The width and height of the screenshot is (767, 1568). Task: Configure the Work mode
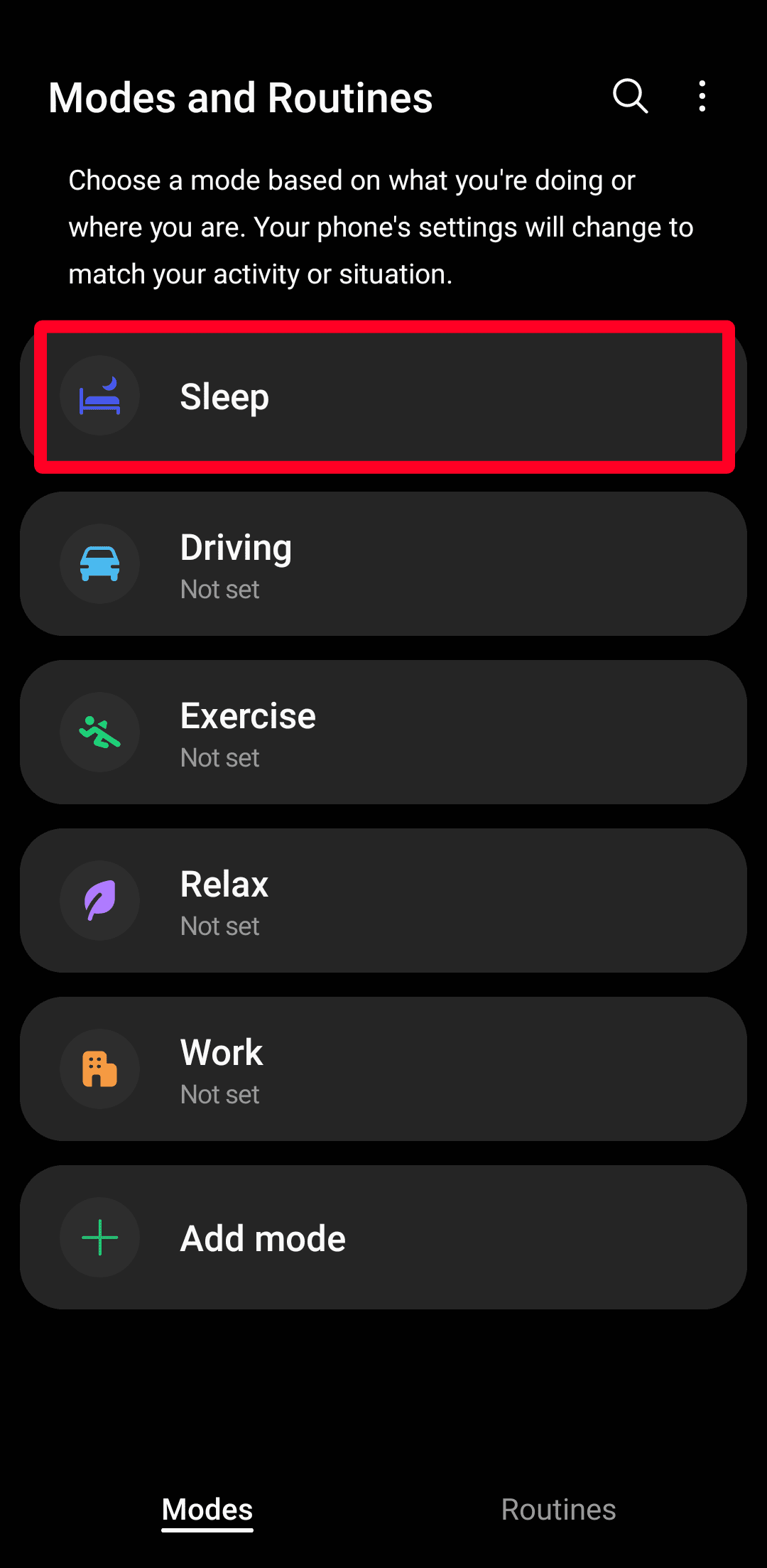pos(383,1069)
